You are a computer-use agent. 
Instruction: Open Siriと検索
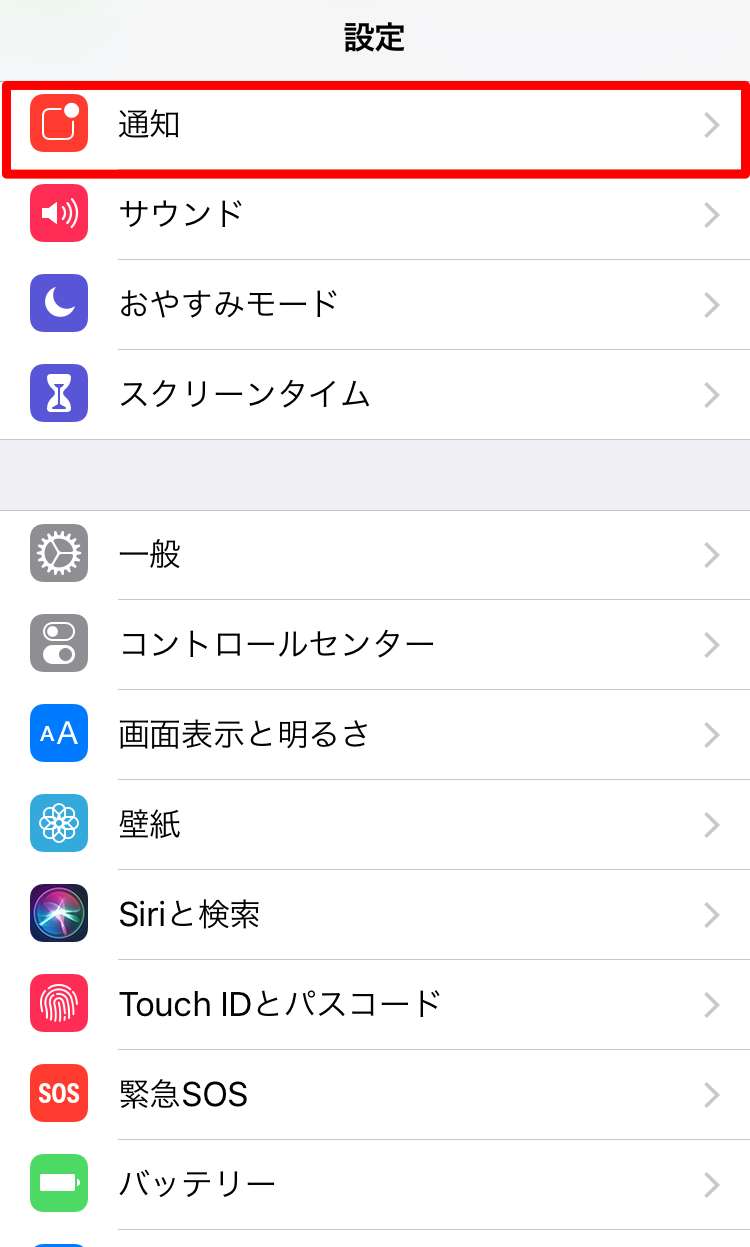click(x=375, y=914)
